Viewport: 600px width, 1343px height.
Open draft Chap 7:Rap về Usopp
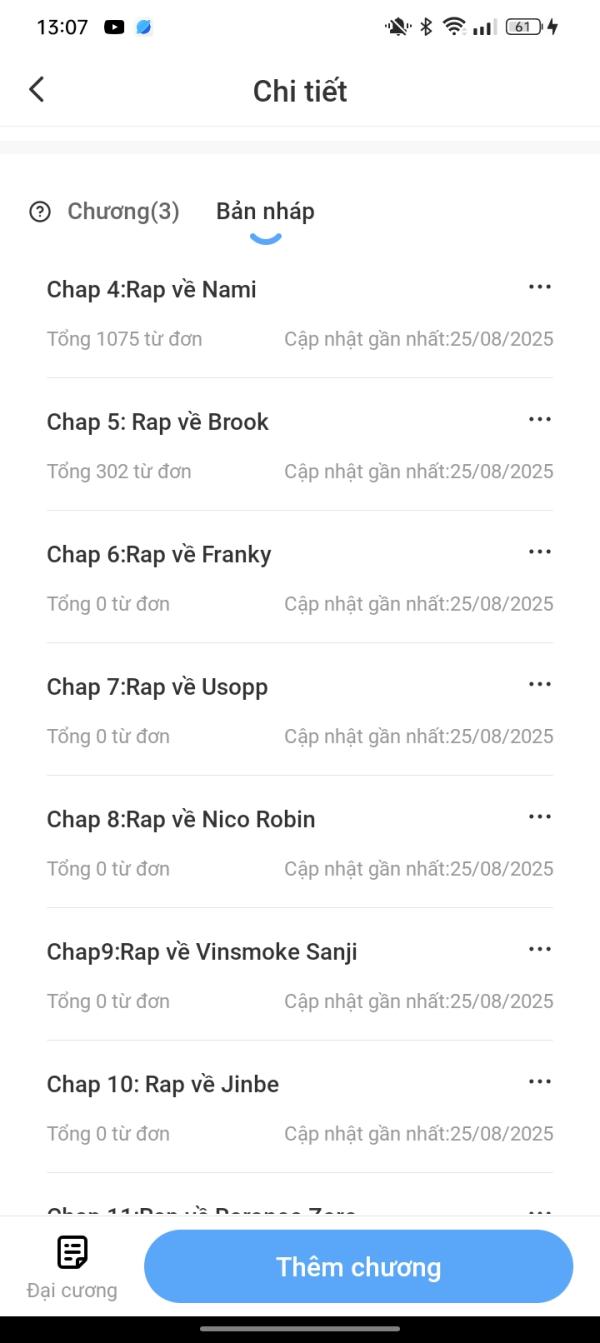pos(157,687)
